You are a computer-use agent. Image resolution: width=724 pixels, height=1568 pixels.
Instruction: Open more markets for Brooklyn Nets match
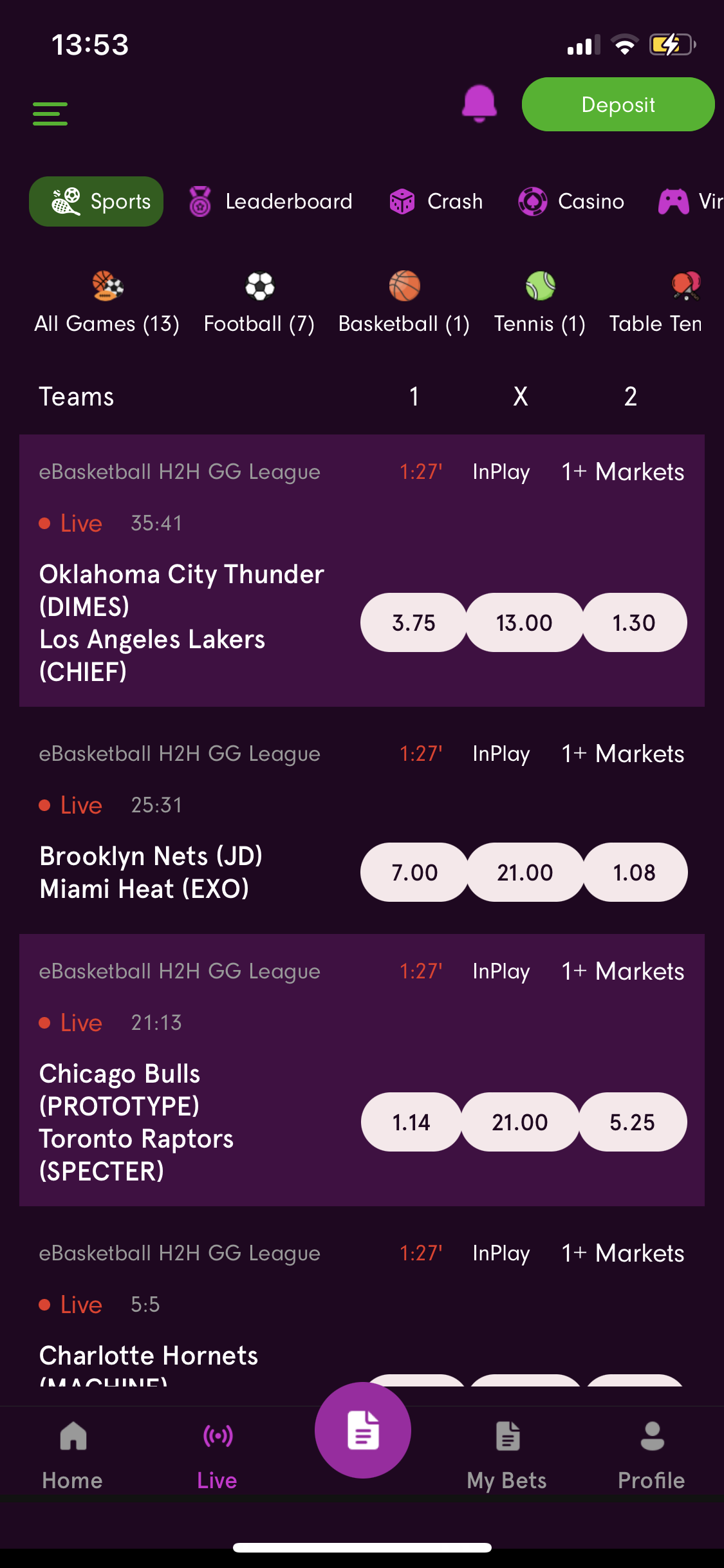click(x=622, y=754)
